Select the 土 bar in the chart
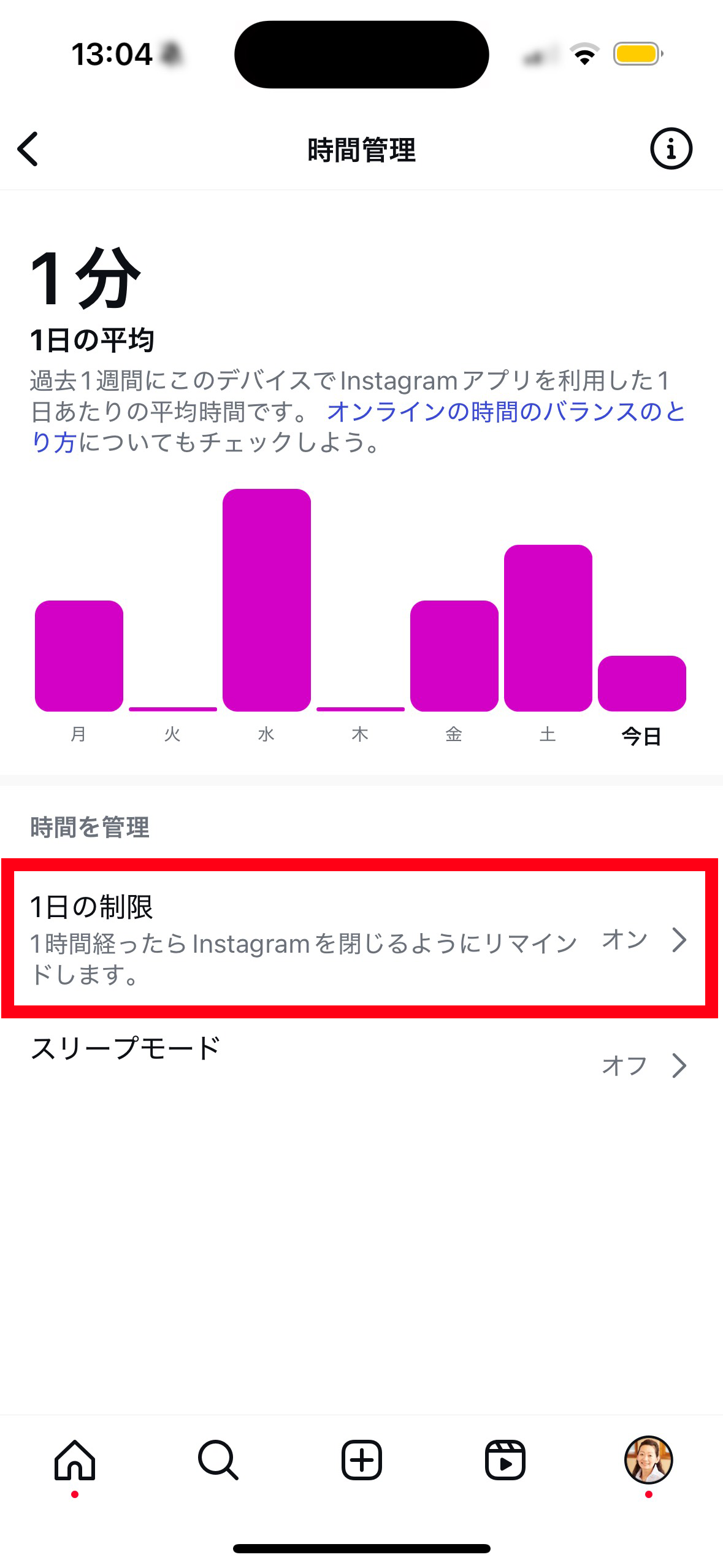This screenshot has height=1568, width=723. [x=548, y=628]
